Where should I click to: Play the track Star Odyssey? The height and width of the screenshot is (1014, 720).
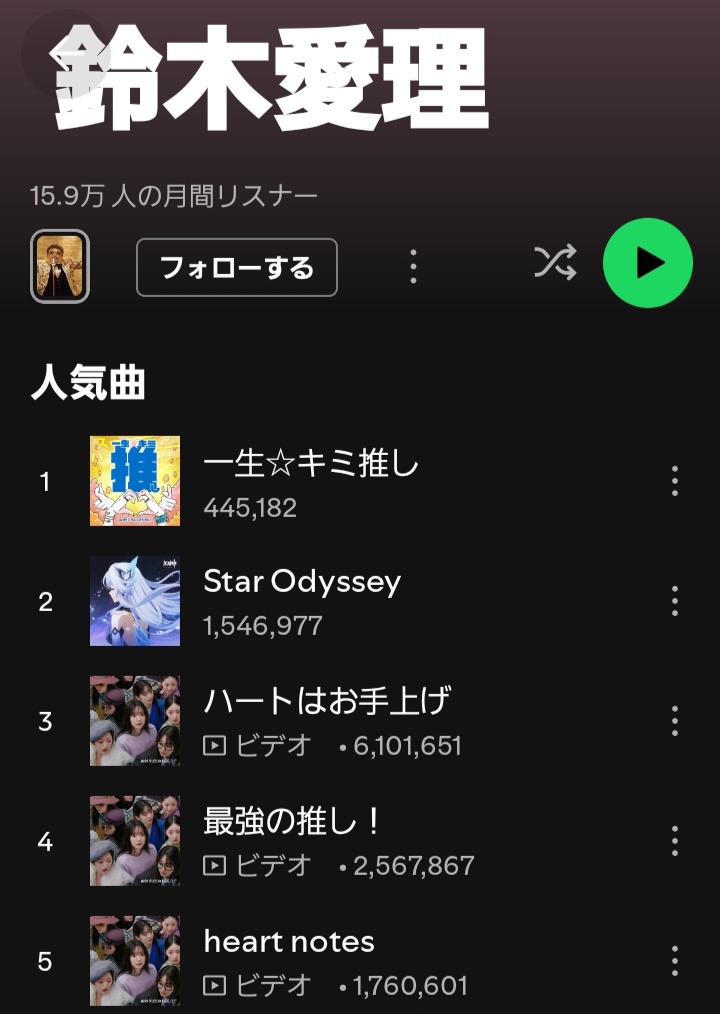301,601
